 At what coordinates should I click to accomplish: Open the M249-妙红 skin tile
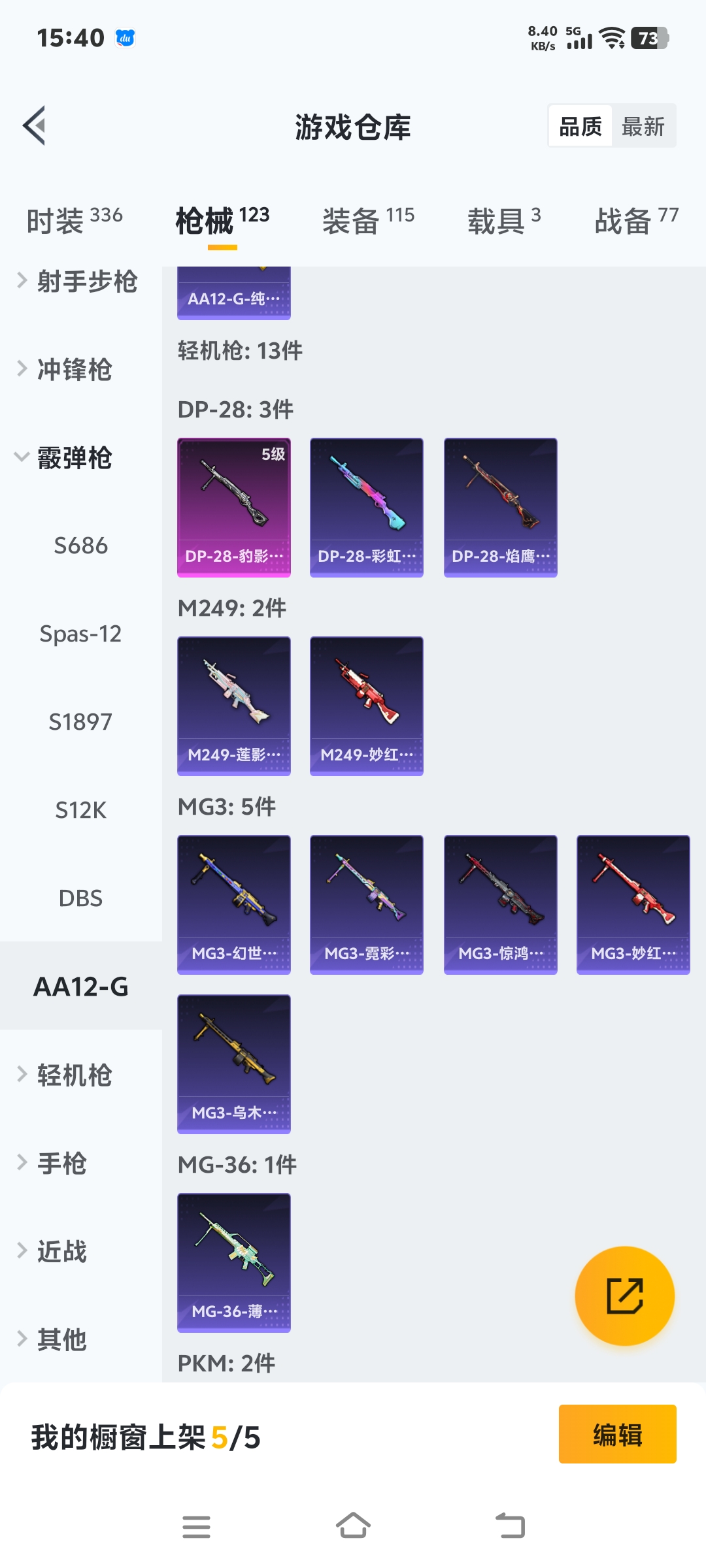(367, 706)
